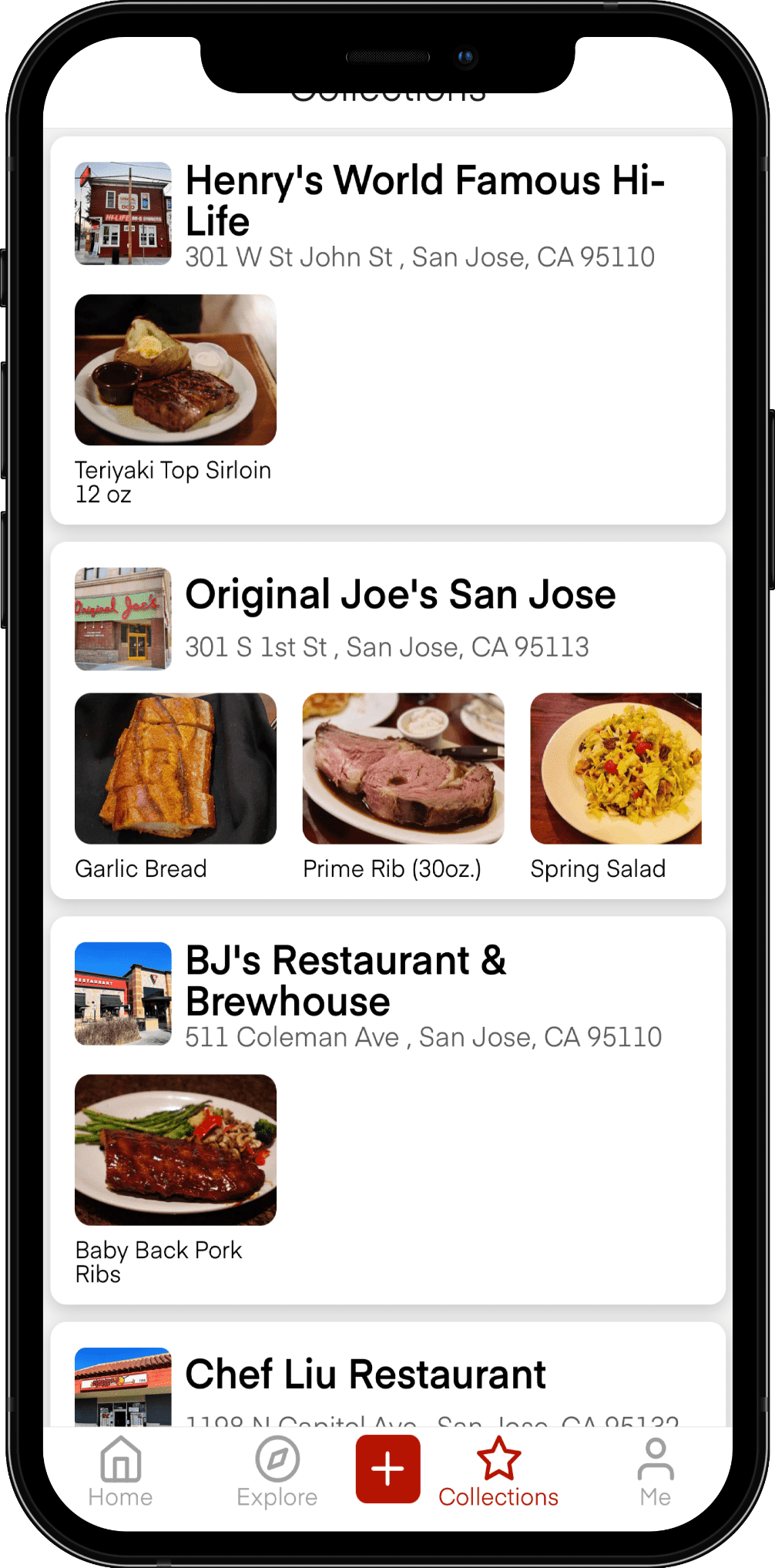
Task: View the Baby Back Pork Ribs dish
Action: [x=176, y=1150]
